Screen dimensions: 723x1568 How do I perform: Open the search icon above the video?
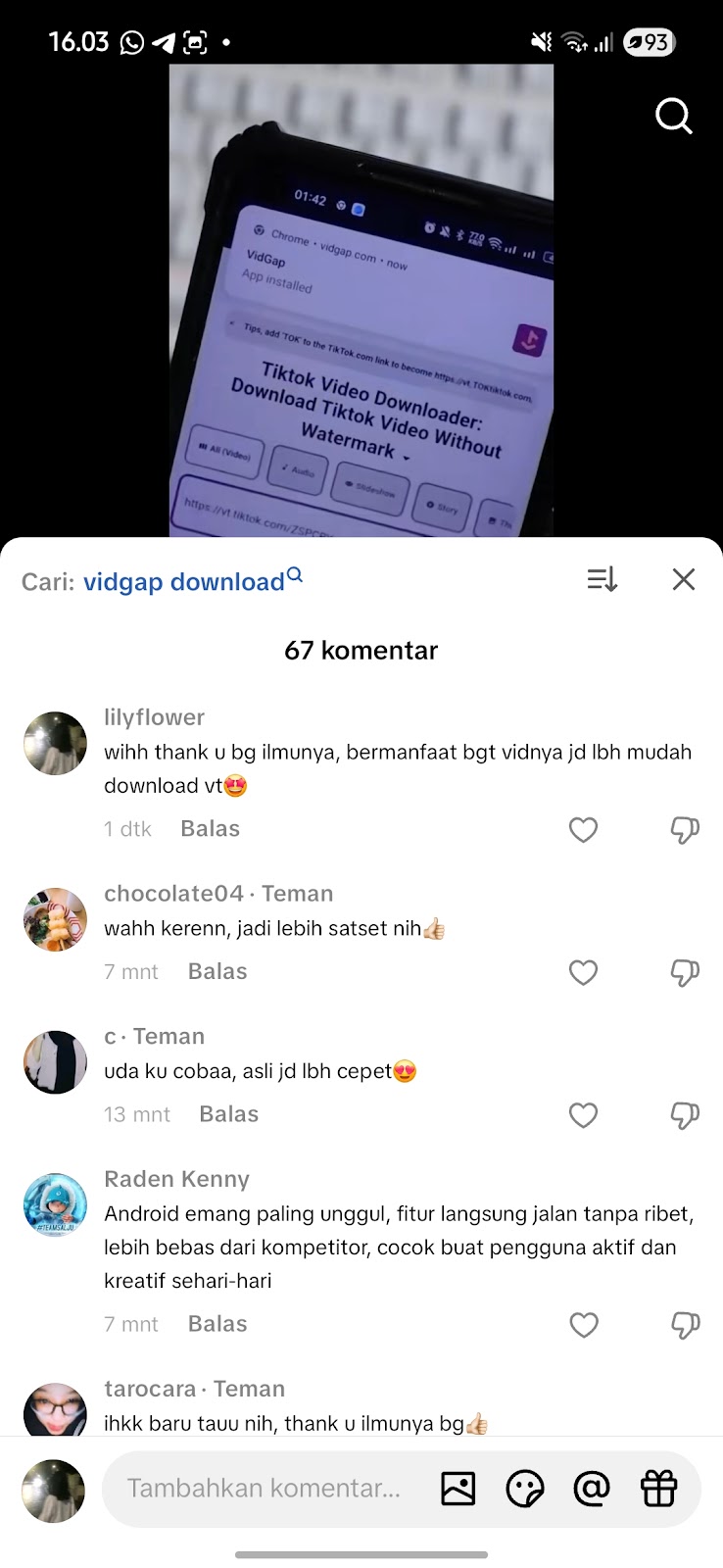674,116
